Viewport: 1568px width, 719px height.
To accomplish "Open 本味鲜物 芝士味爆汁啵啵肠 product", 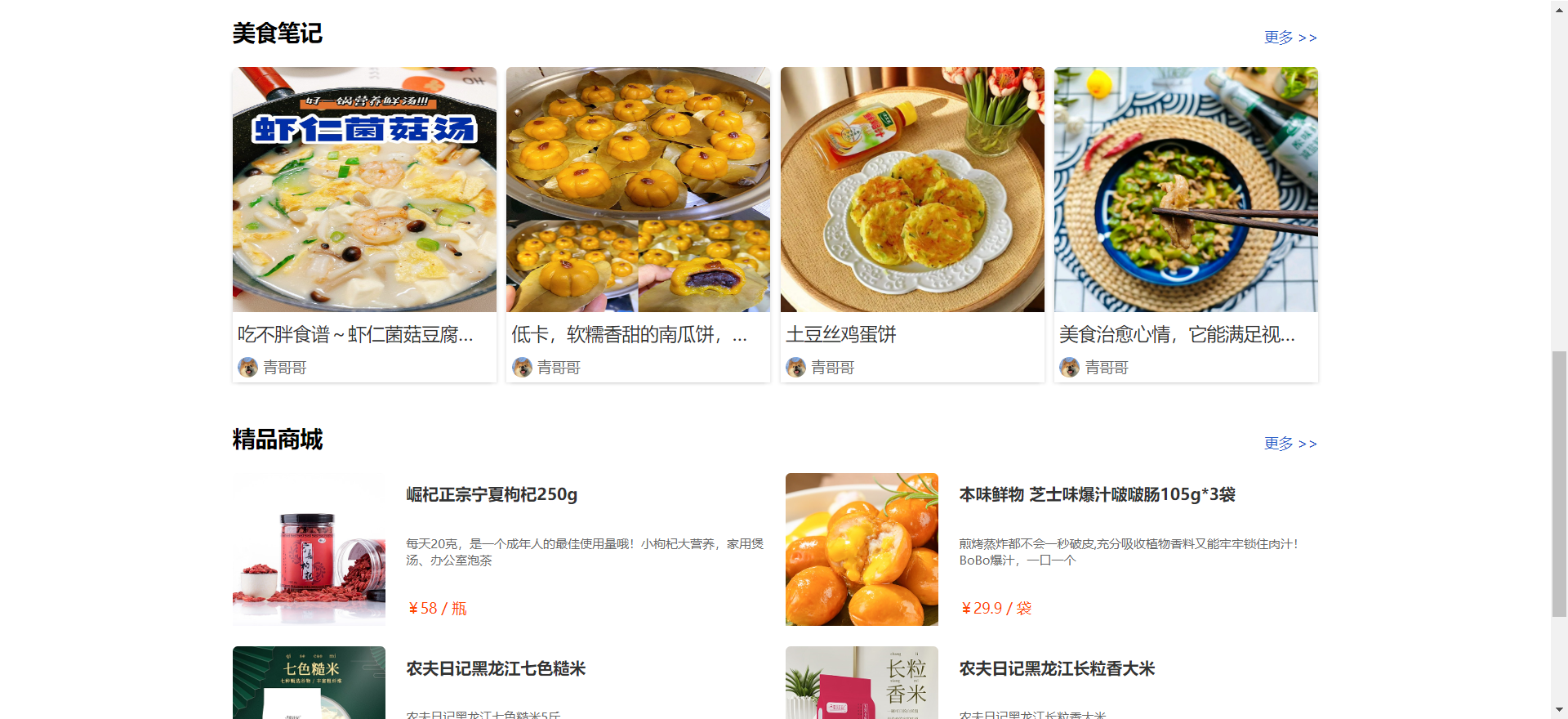I will pyautogui.click(x=1097, y=494).
